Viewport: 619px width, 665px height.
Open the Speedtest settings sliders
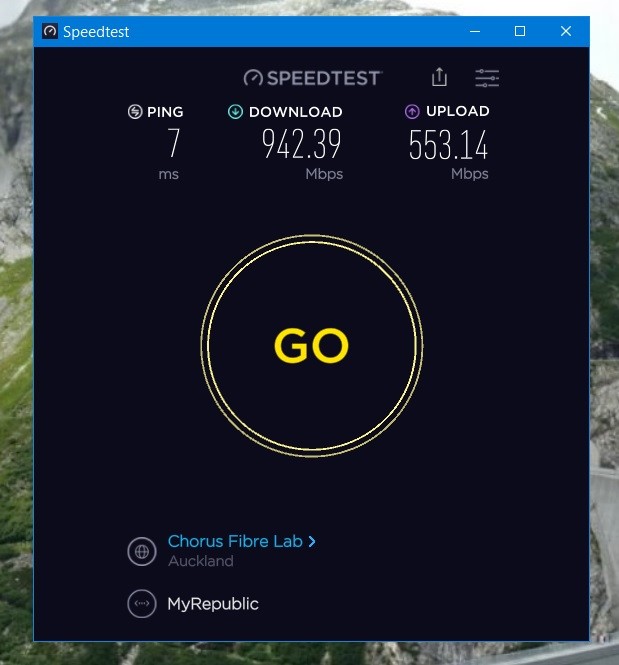487,77
